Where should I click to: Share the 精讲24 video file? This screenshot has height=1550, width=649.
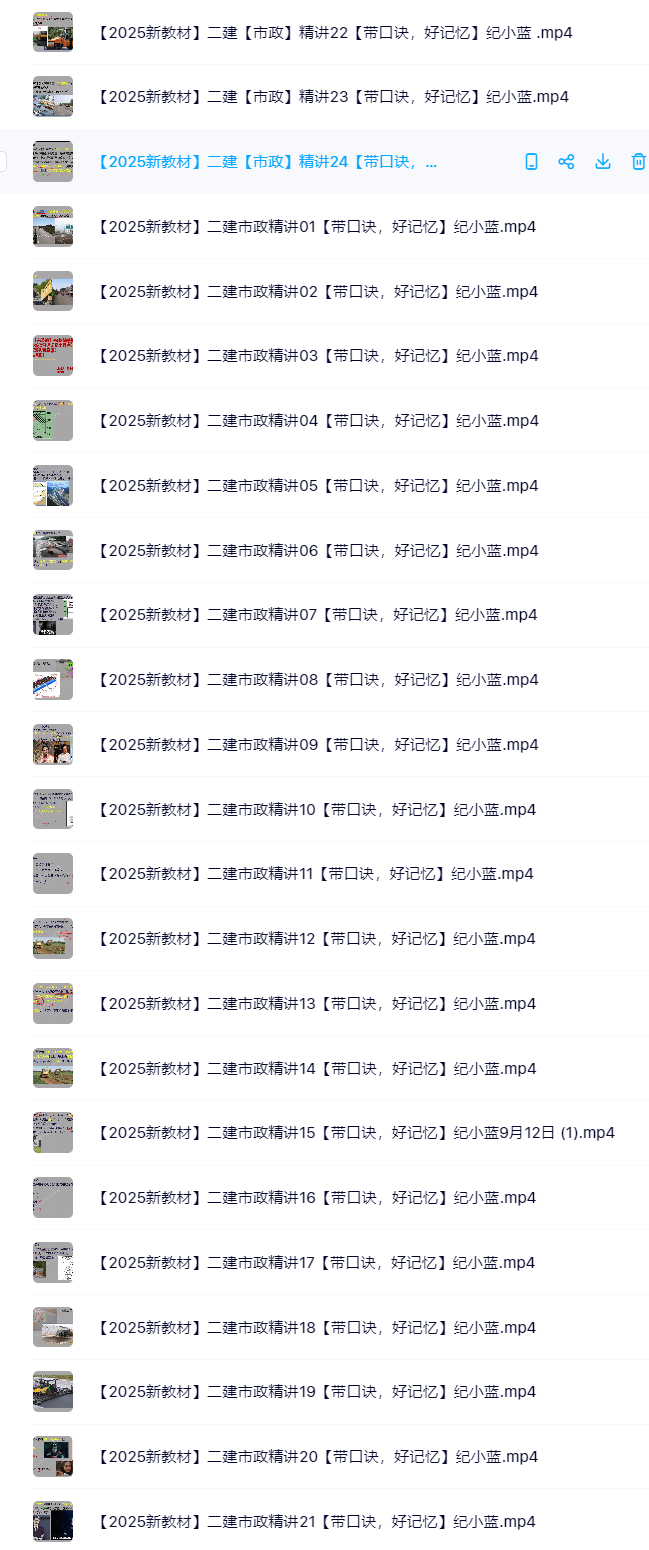click(566, 162)
